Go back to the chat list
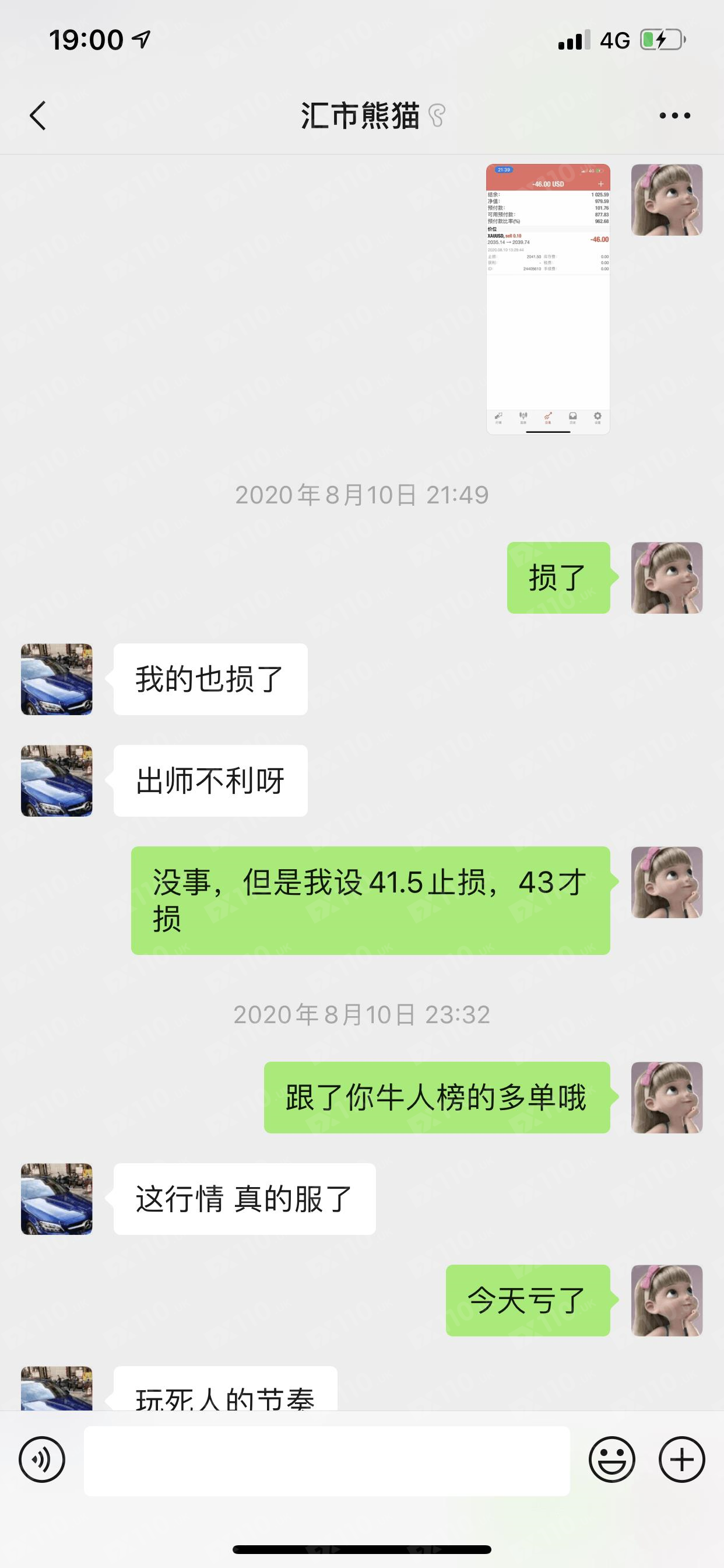 tap(38, 115)
